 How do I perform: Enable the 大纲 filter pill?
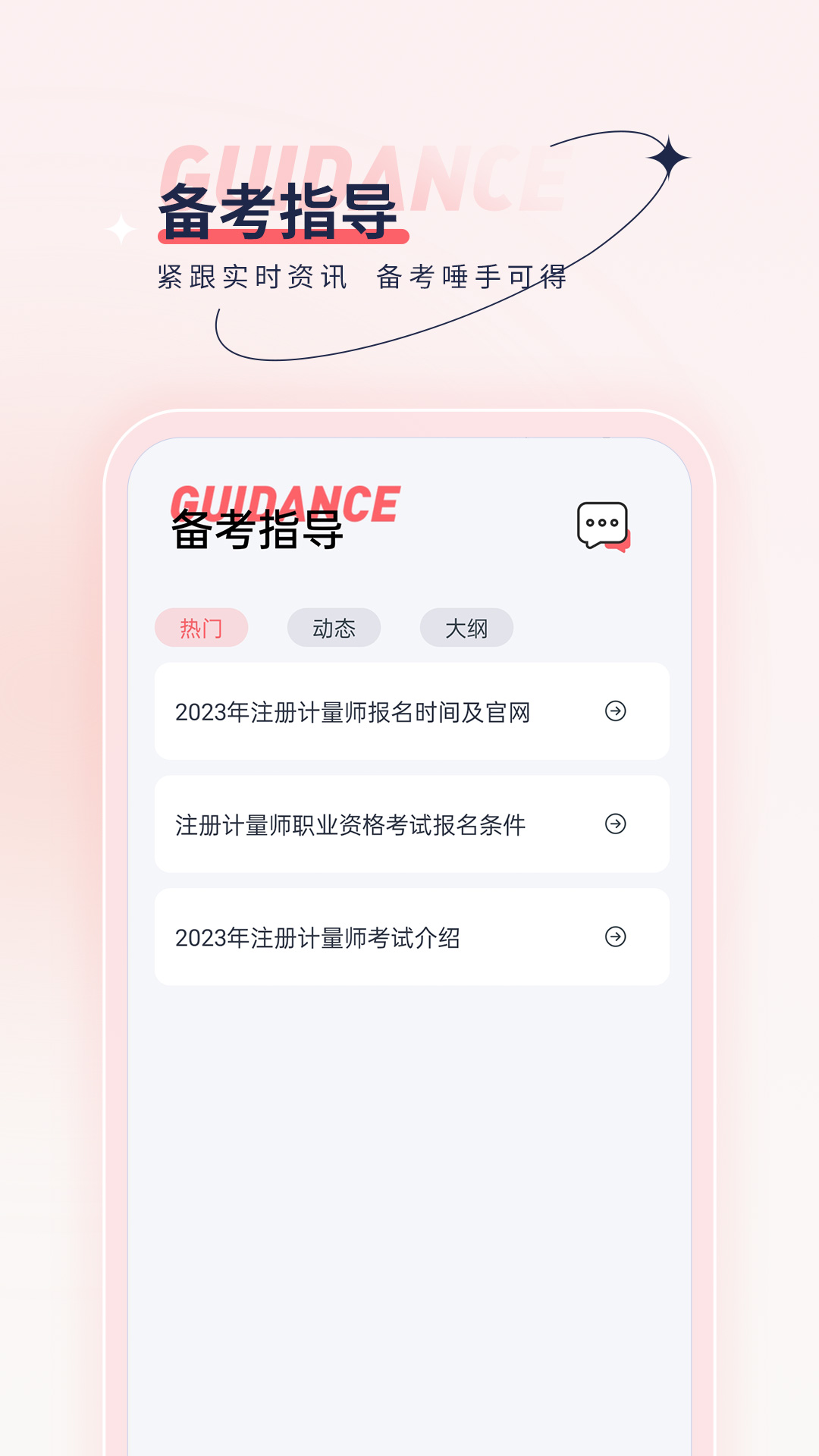[466, 628]
